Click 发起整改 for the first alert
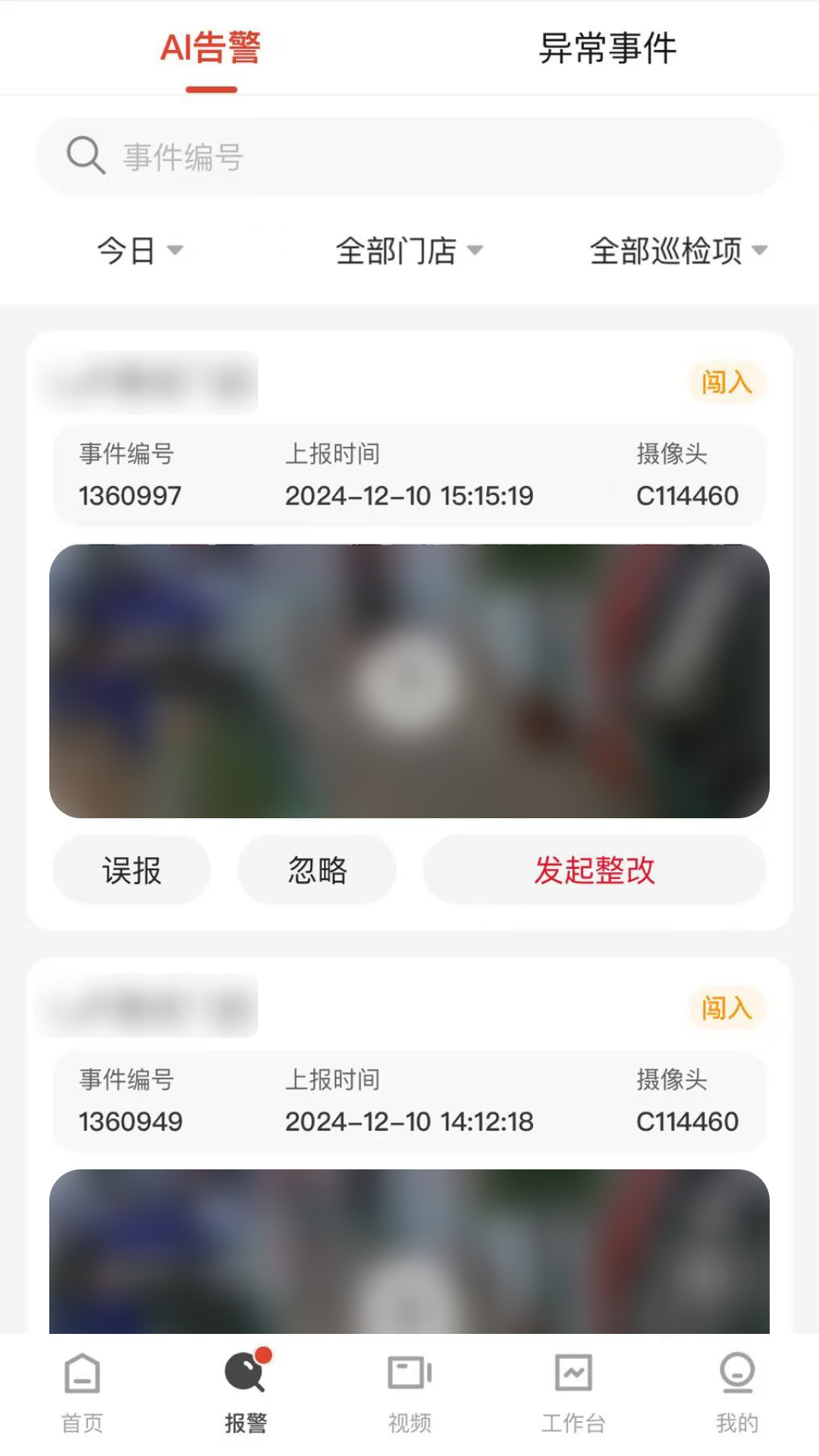819x1456 pixels. 595,871
